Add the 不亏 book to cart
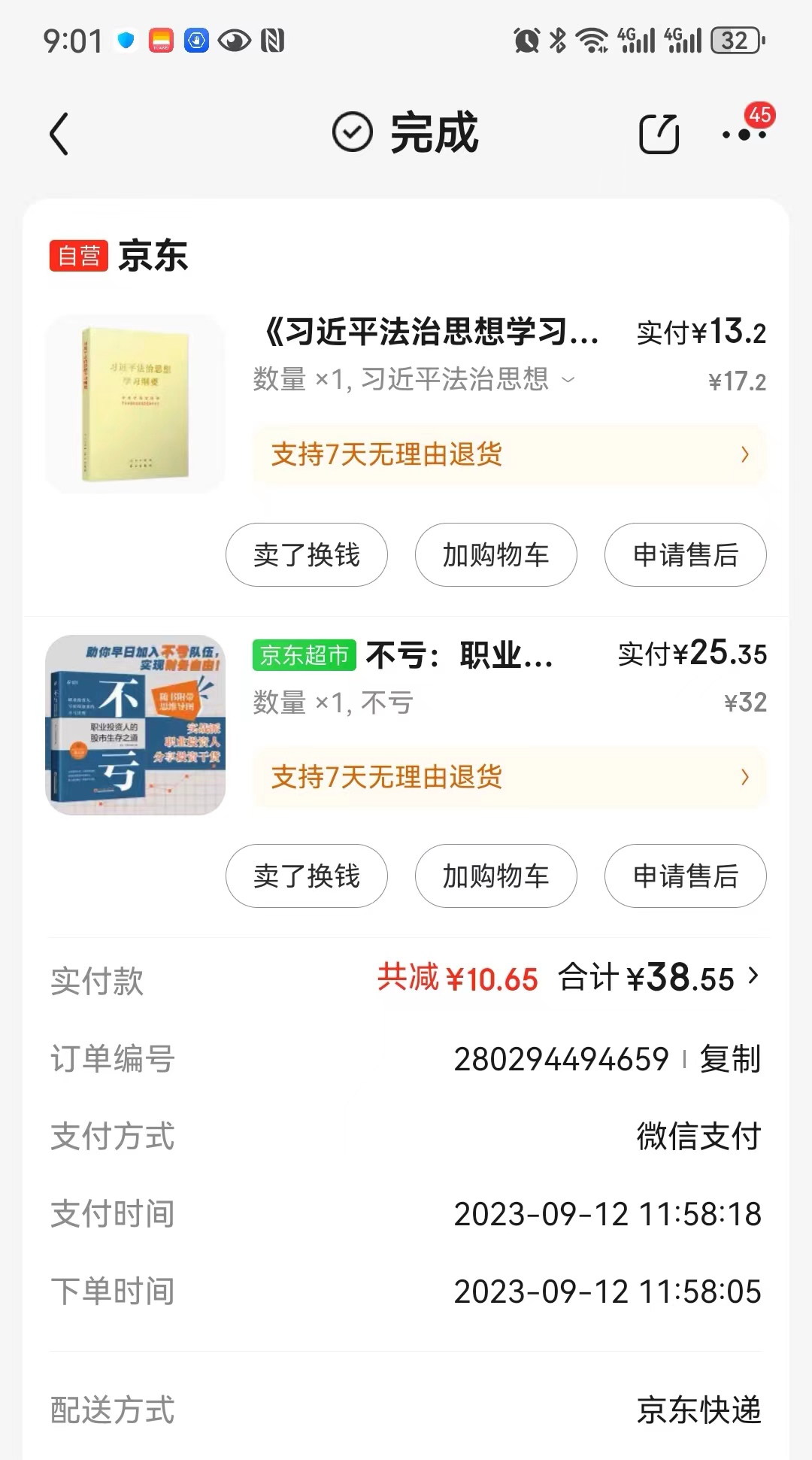 (x=496, y=876)
